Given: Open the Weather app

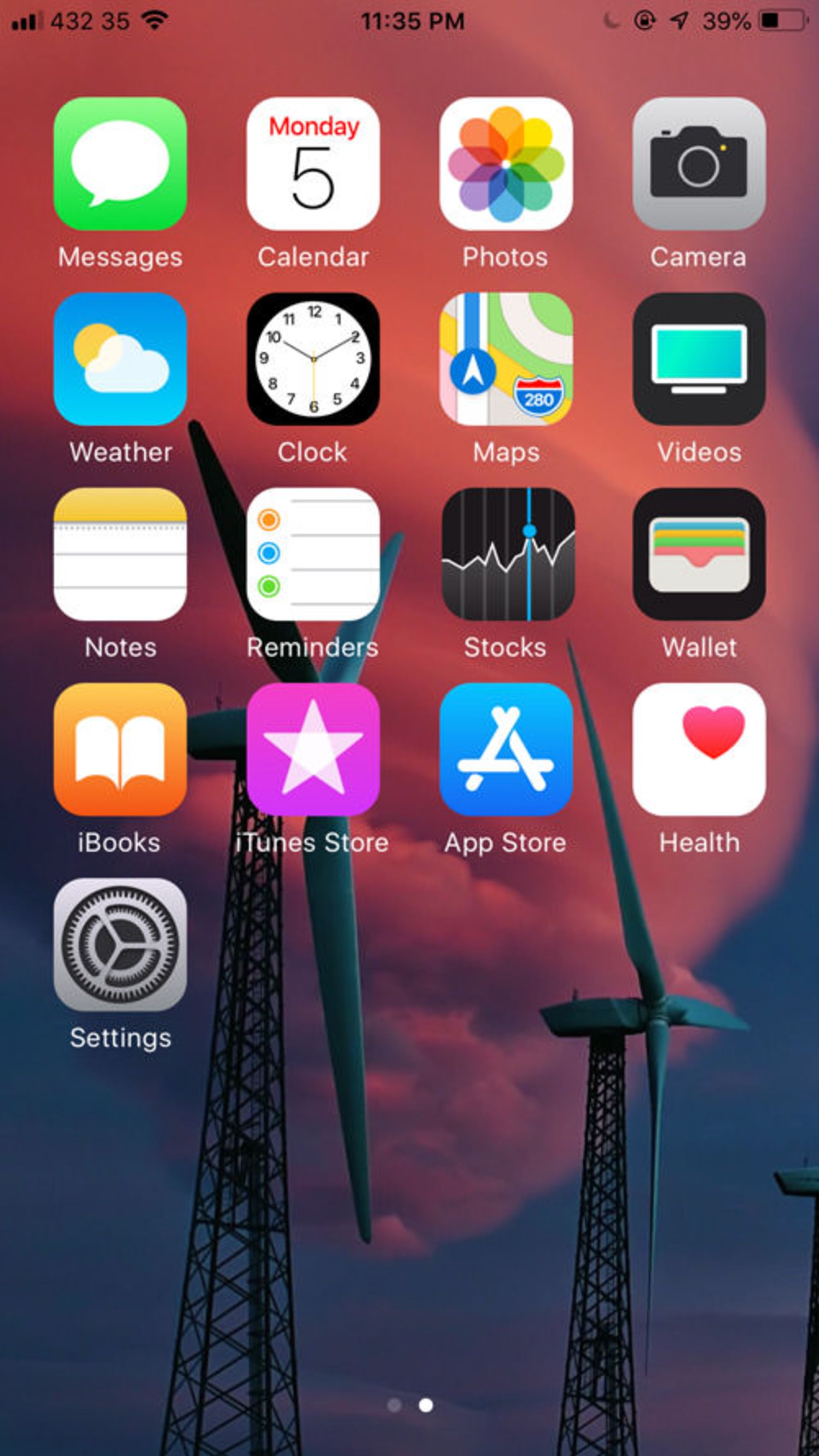Looking at the screenshot, I should (x=120, y=359).
